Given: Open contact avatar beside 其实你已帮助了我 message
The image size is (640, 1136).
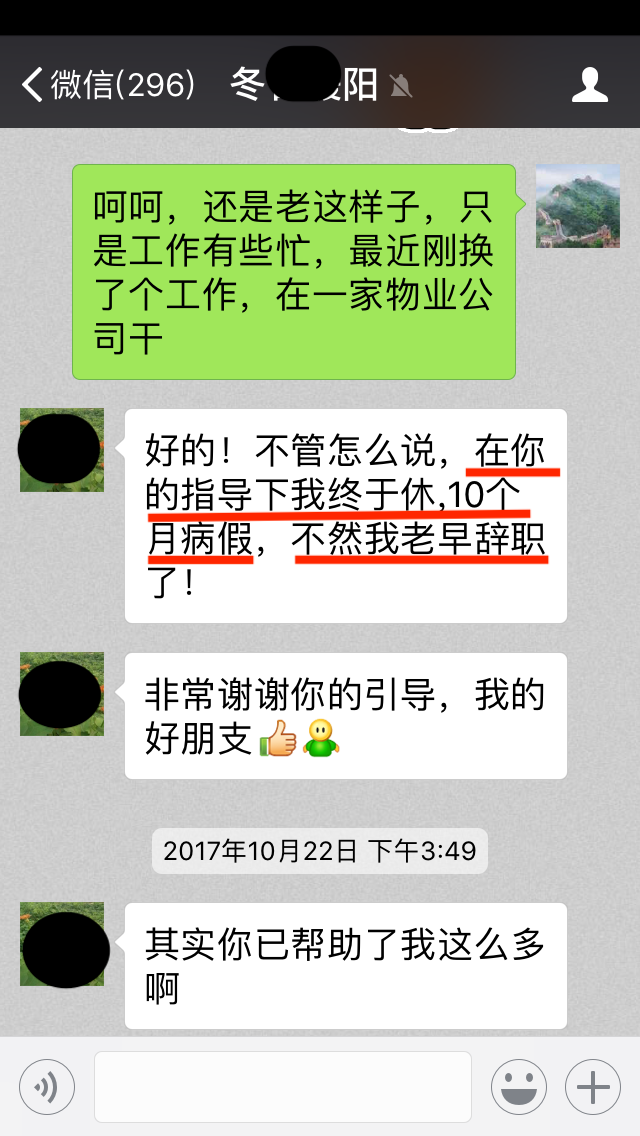Looking at the screenshot, I should 62,944.
